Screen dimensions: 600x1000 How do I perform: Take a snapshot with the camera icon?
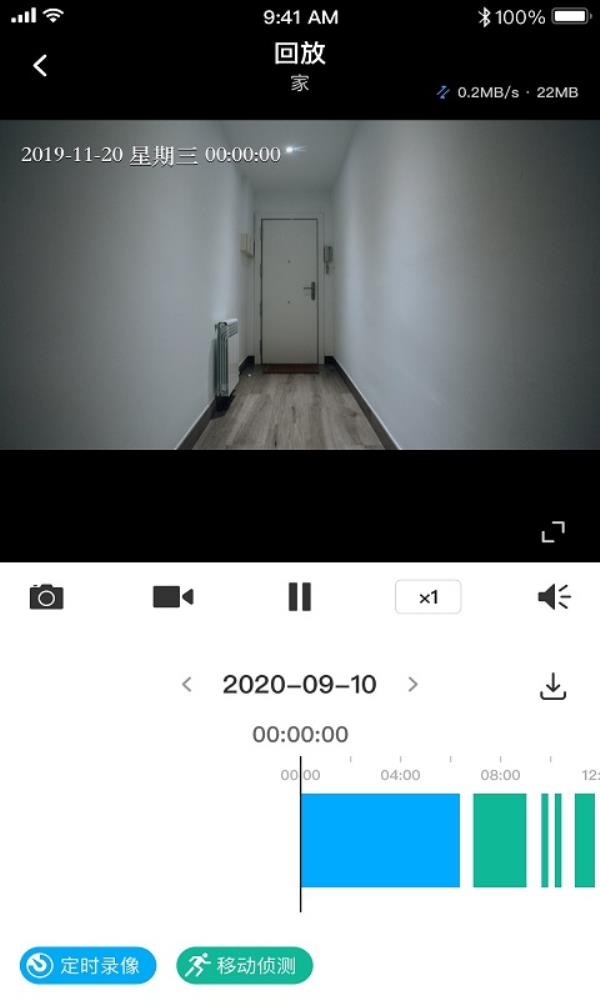coord(46,597)
